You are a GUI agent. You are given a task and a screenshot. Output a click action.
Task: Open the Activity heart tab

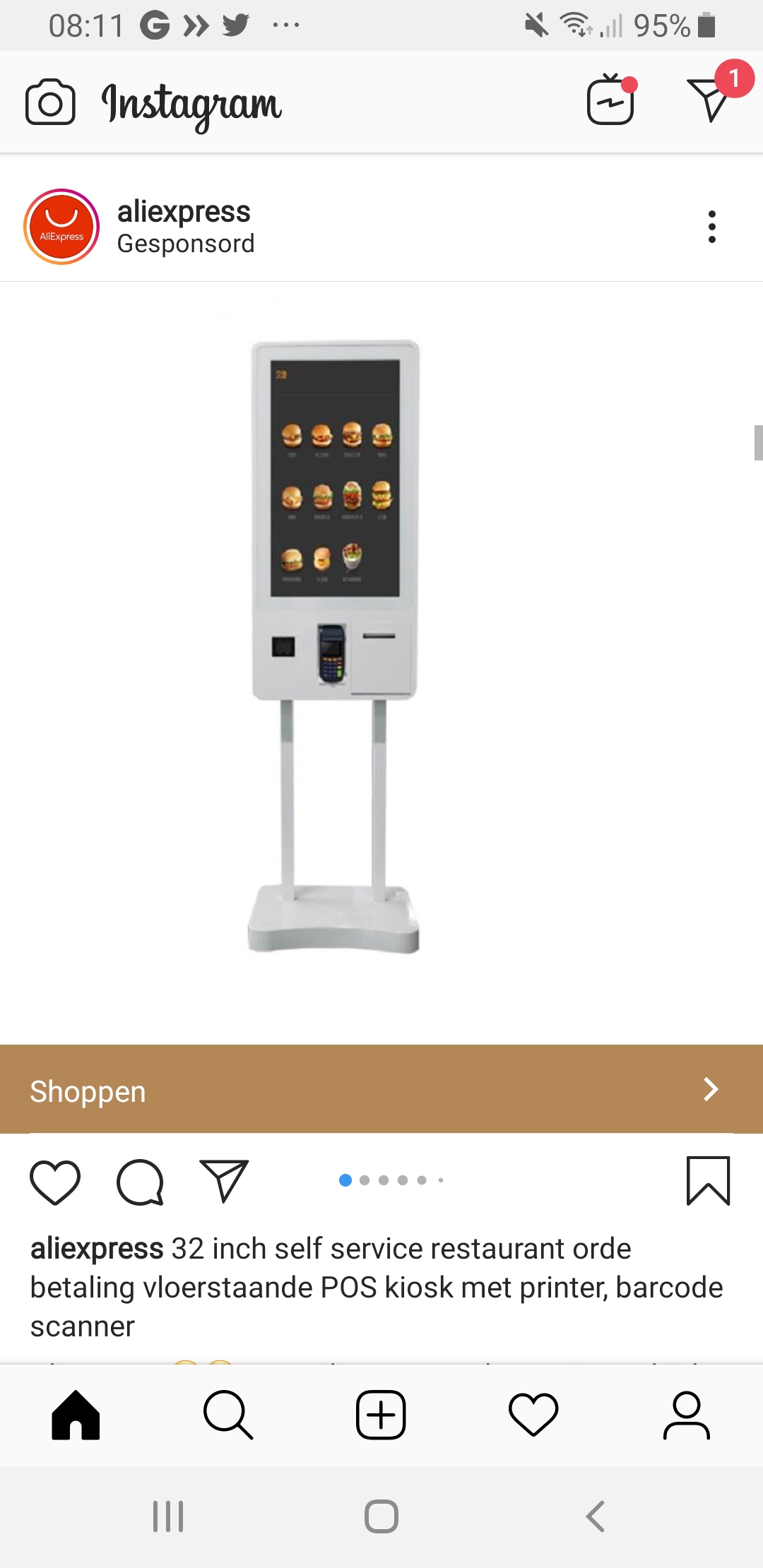533,1415
